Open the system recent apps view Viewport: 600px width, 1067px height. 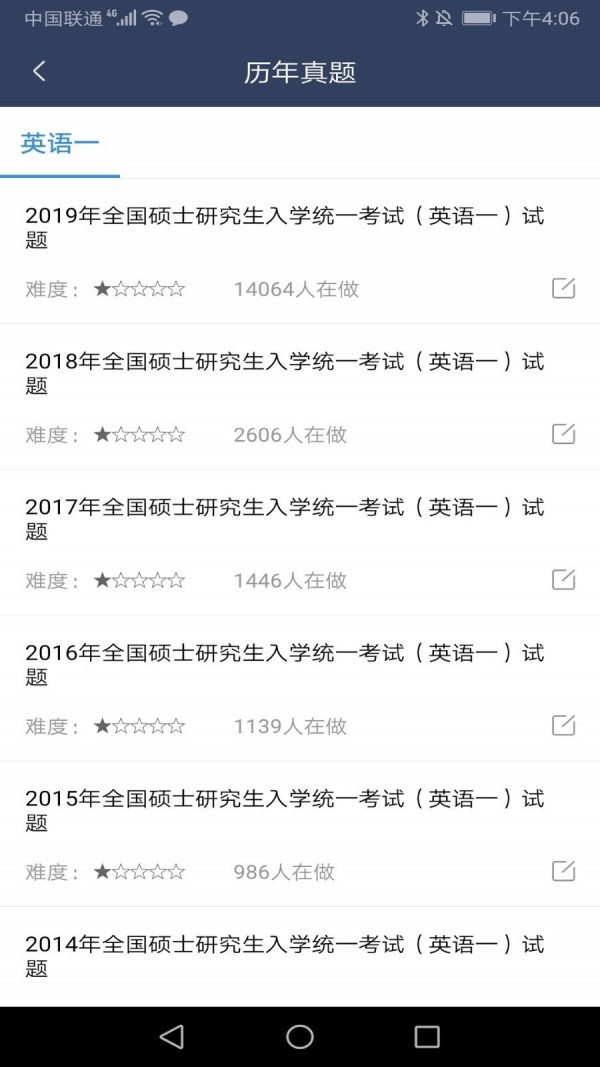[427, 1037]
